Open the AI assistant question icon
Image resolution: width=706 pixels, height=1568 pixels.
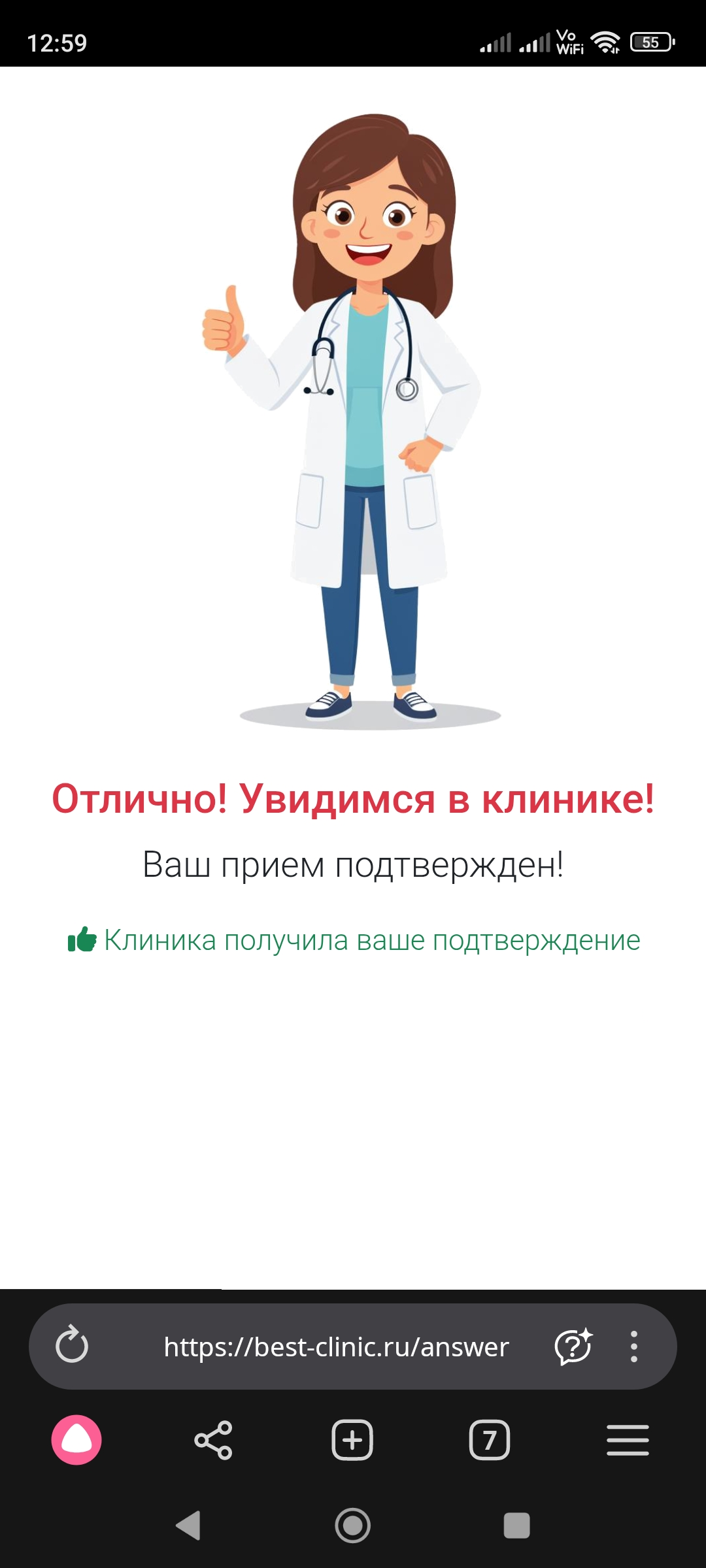573,1347
